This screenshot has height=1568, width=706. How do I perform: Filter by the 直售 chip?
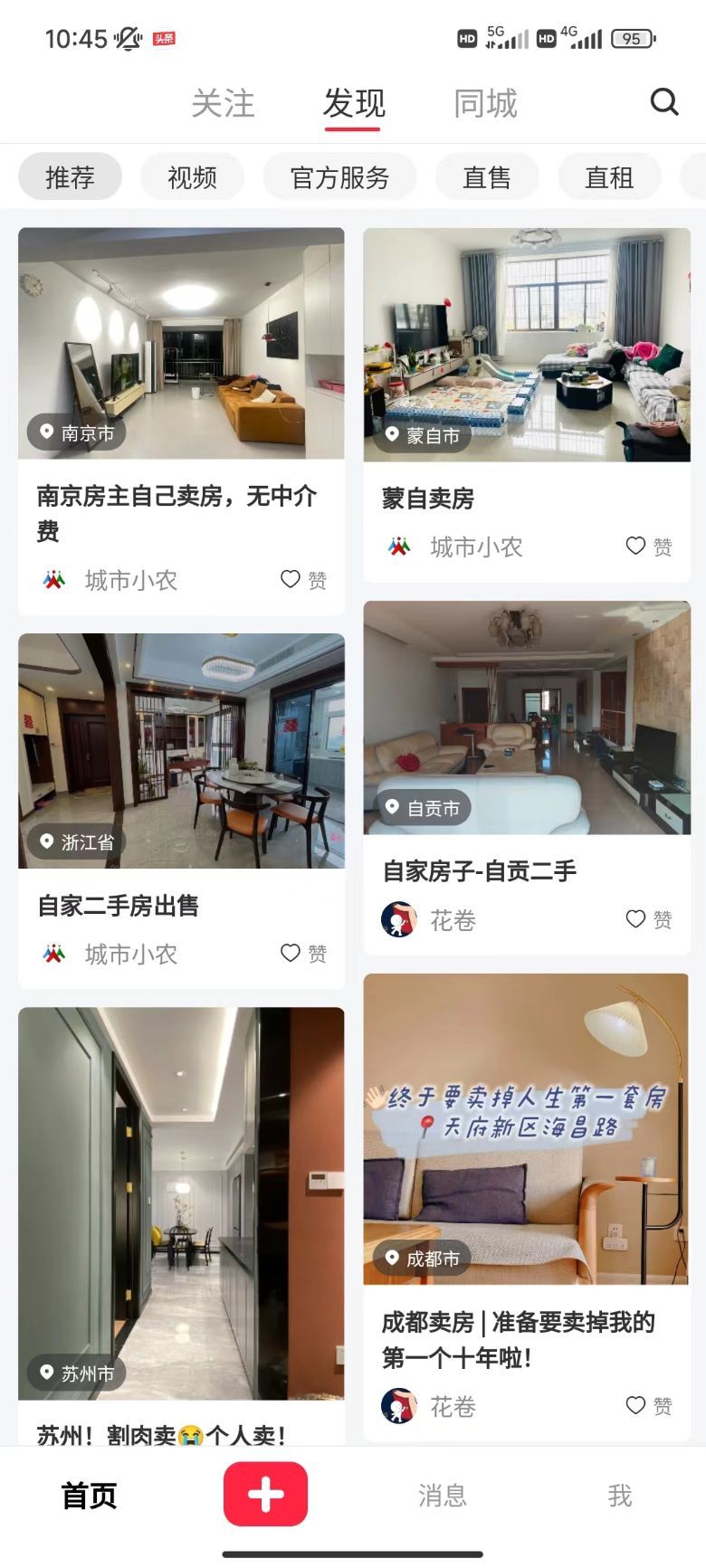pos(487,176)
